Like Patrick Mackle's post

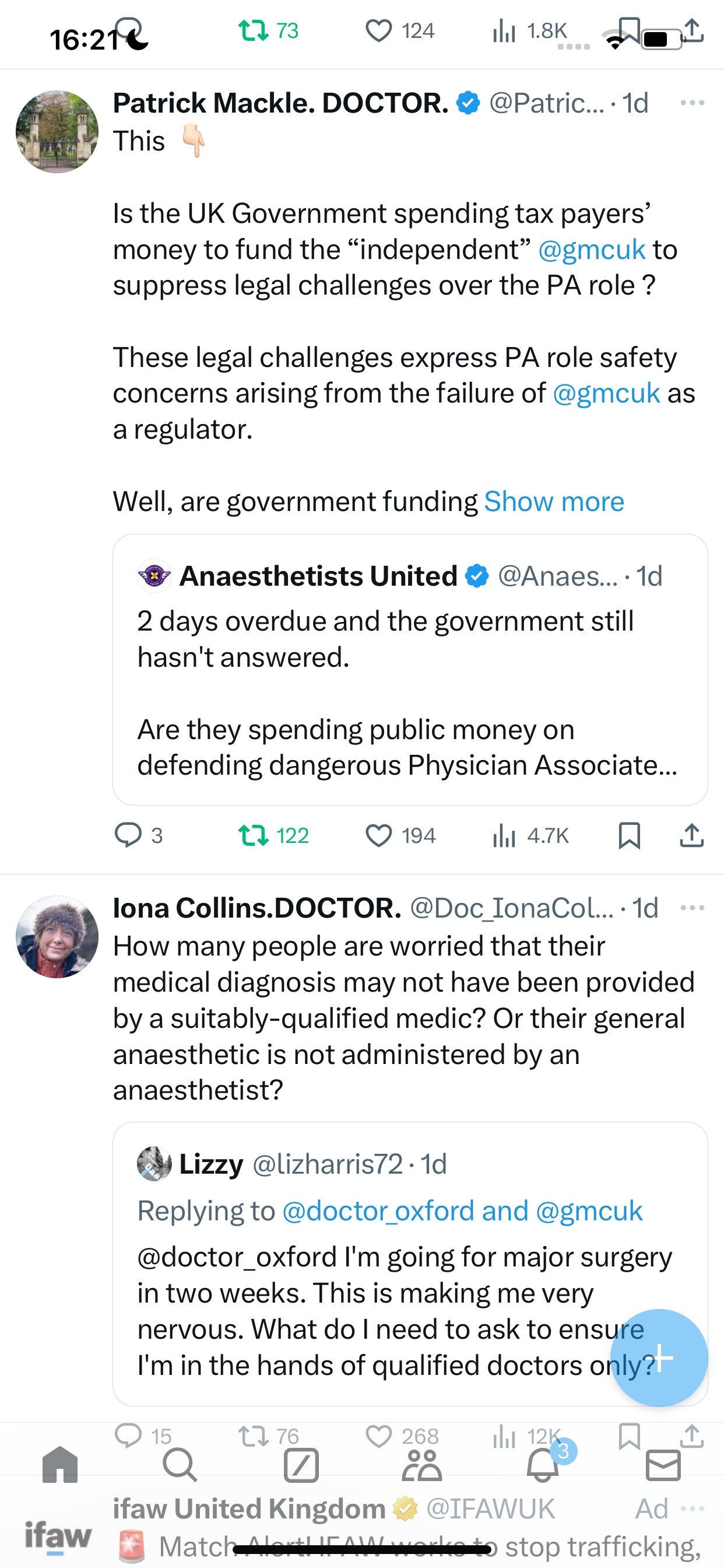point(400,835)
